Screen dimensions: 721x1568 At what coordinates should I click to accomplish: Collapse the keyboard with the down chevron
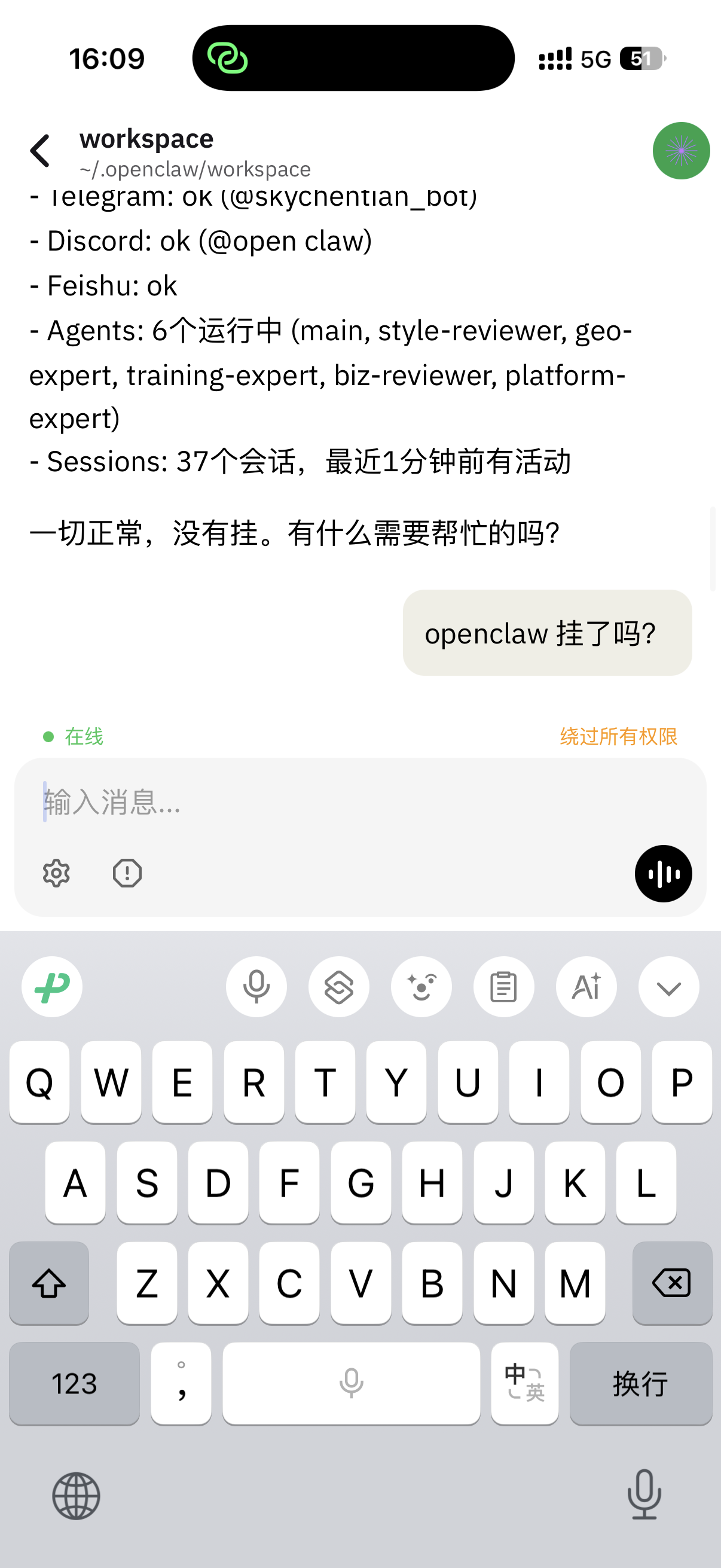coord(668,987)
